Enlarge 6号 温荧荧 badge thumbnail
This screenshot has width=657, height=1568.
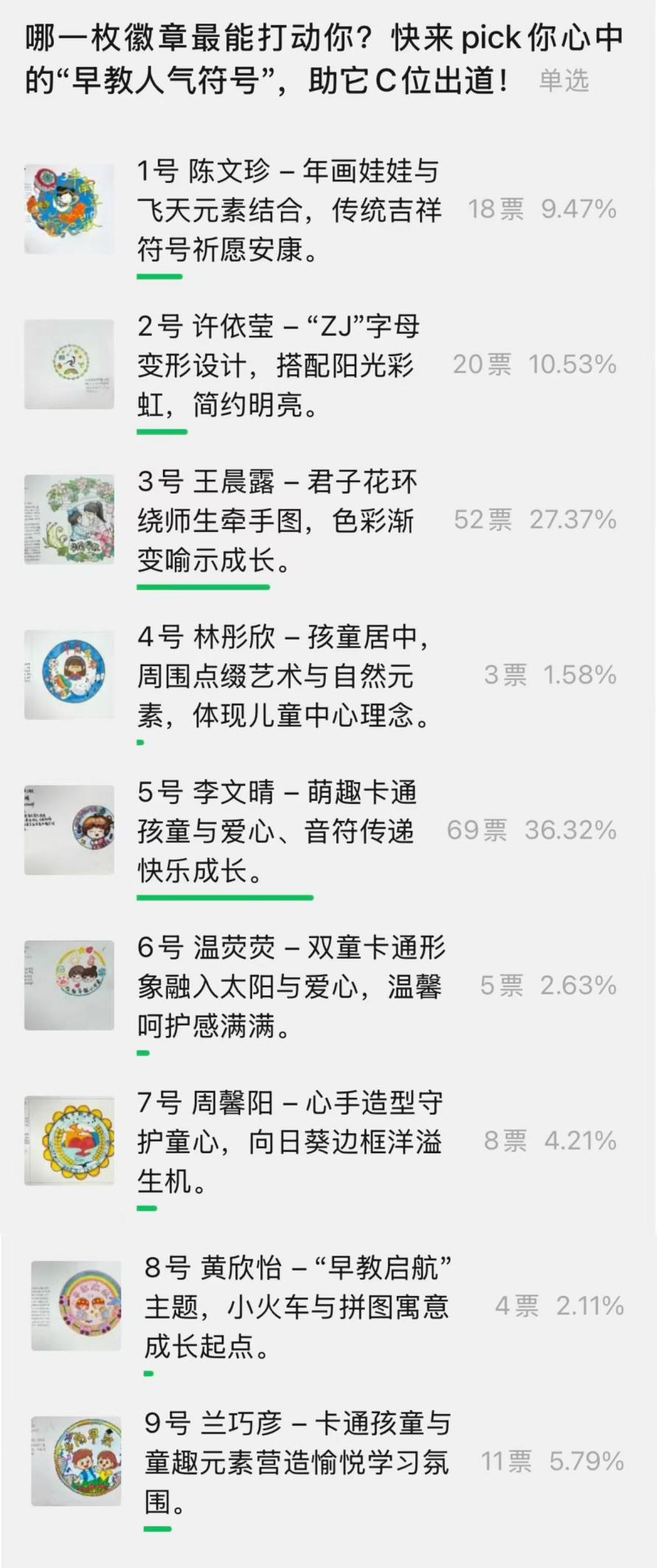69,985
